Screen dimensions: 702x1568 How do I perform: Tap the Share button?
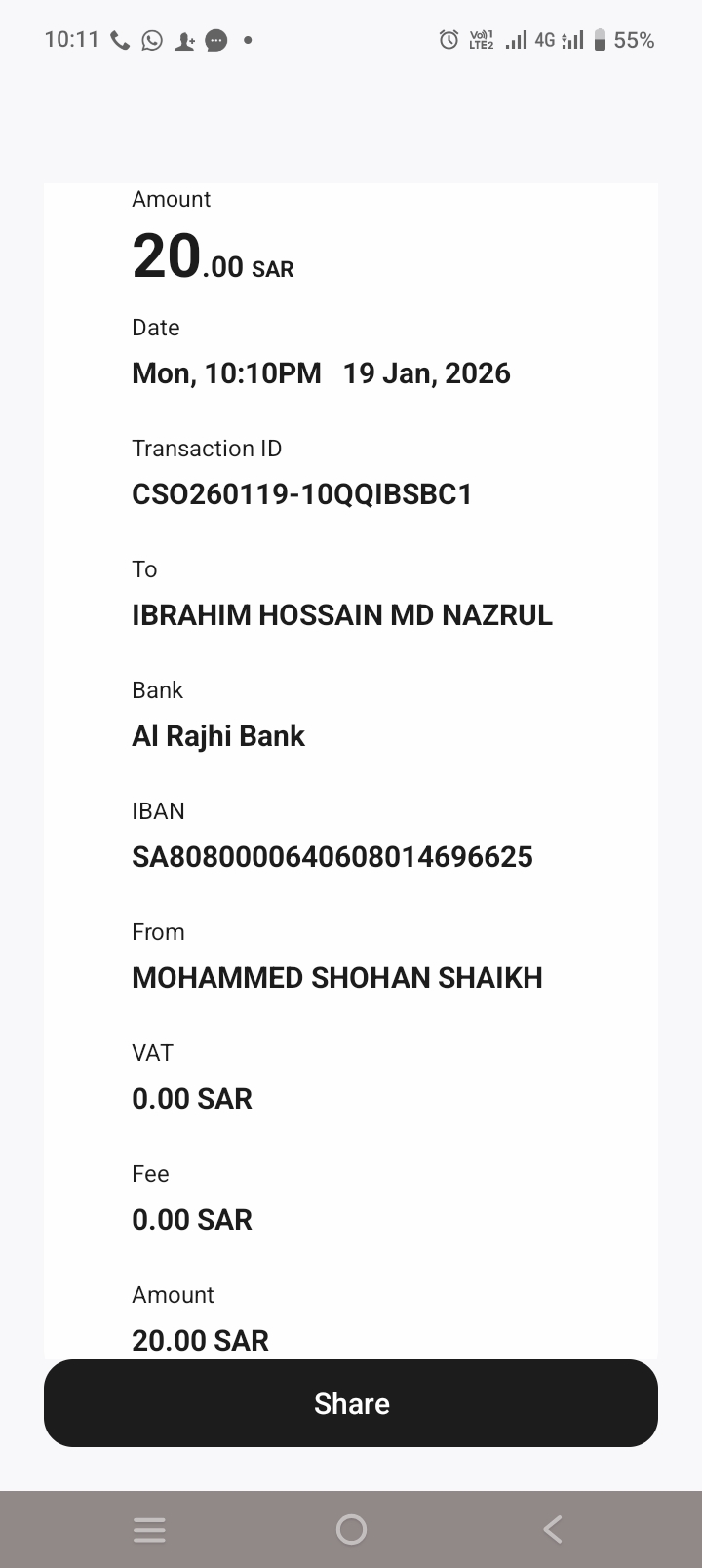tap(351, 1402)
